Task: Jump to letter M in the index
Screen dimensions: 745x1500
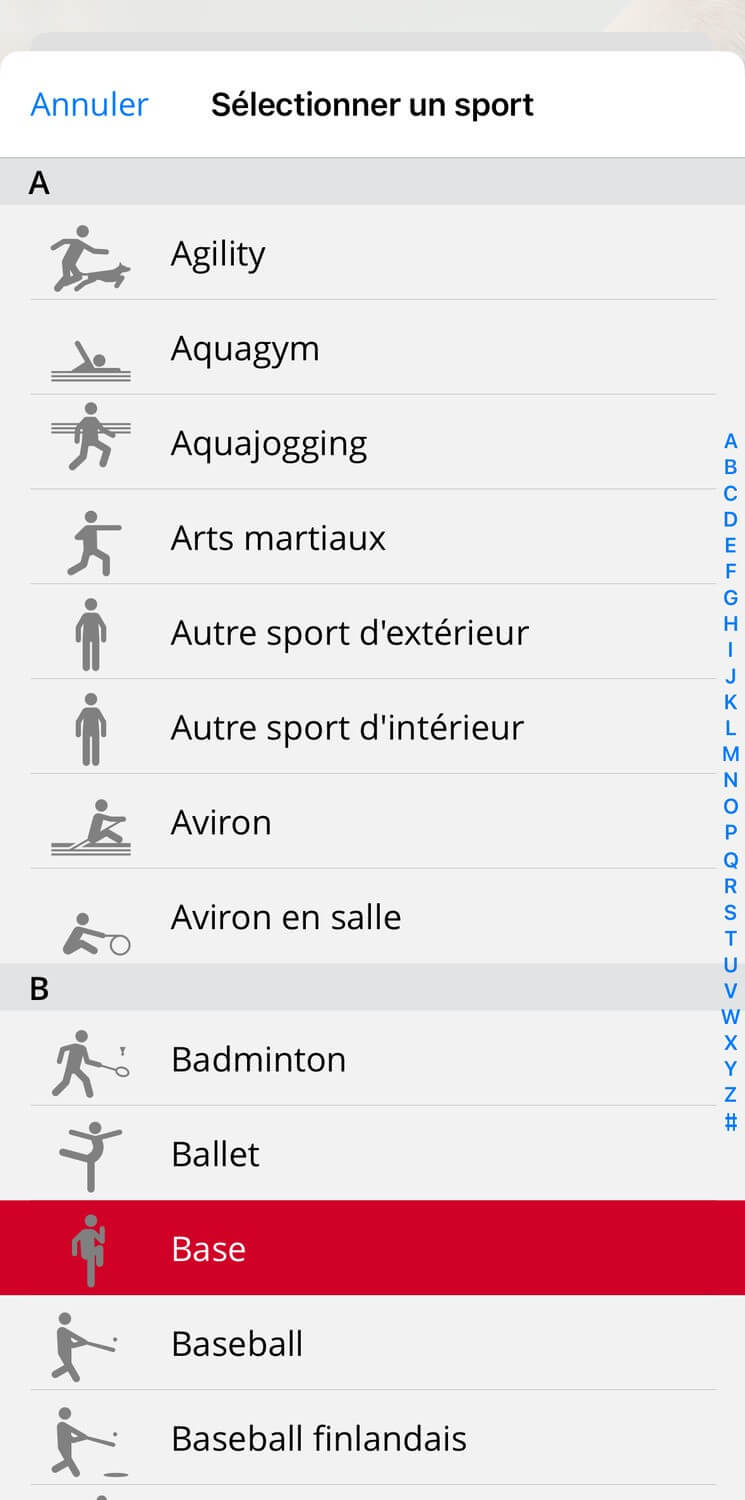Action: tap(731, 754)
